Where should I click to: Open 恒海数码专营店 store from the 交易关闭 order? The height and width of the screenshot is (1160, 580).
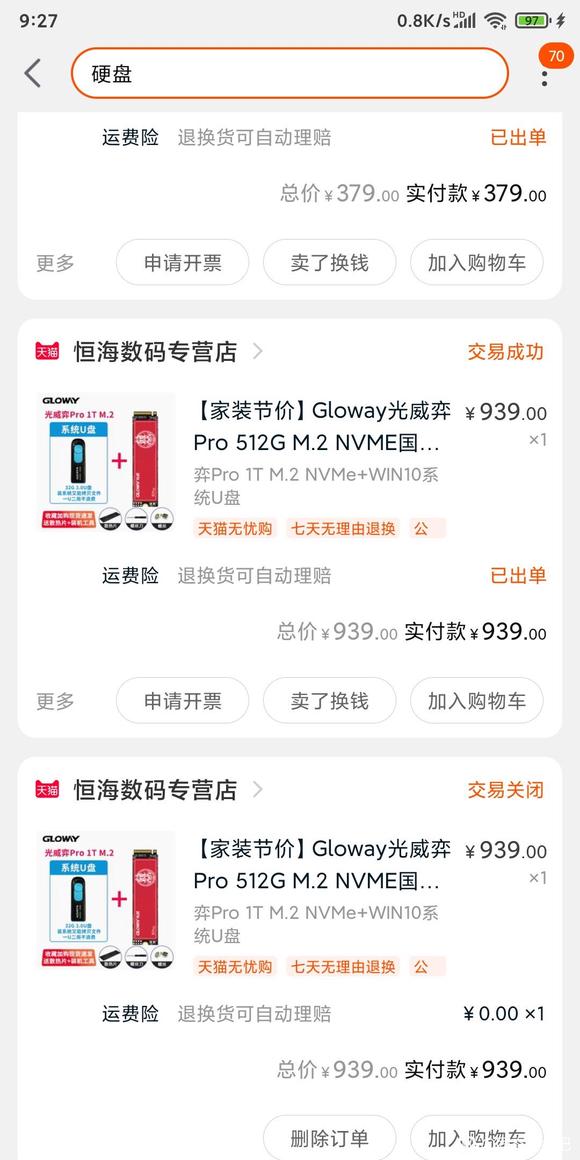point(155,789)
